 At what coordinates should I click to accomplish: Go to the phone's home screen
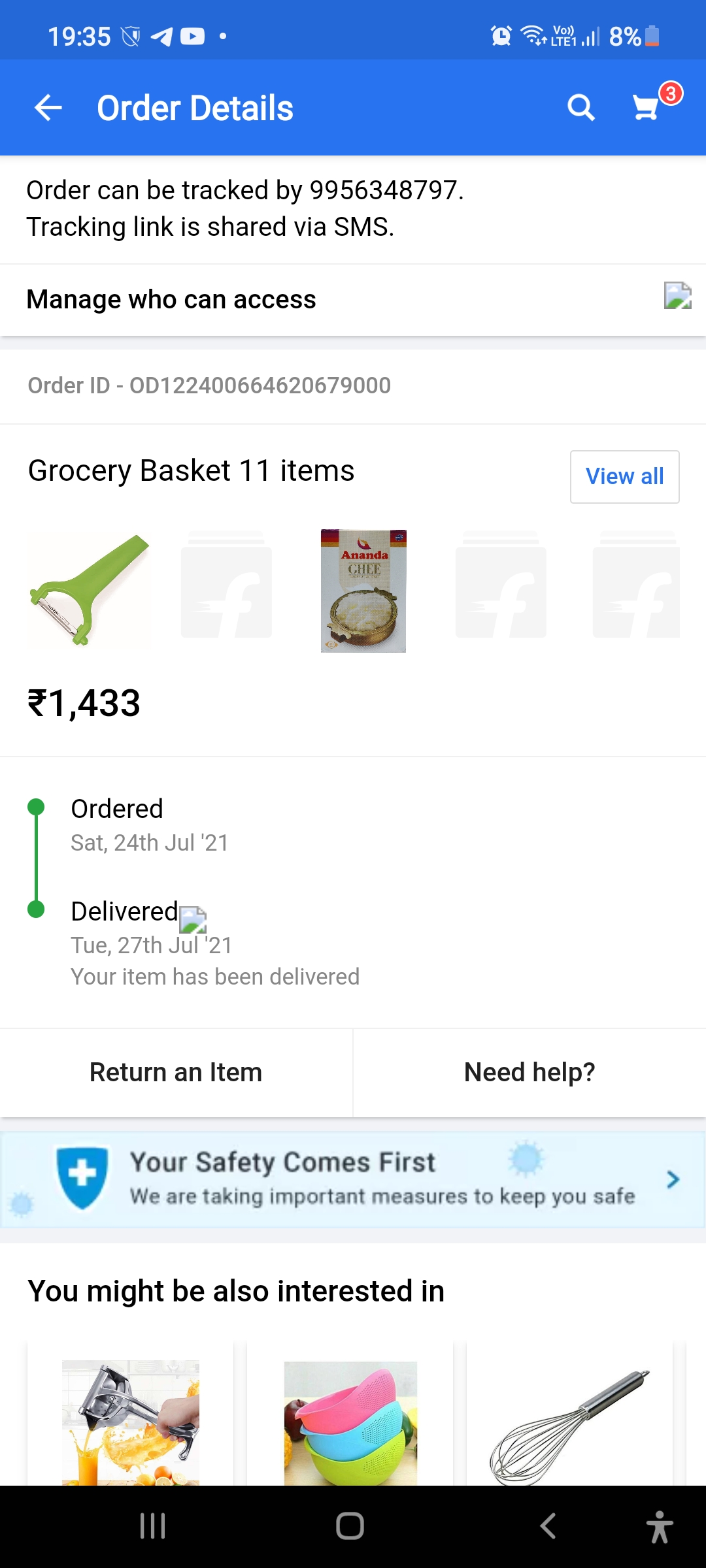(350, 1526)
